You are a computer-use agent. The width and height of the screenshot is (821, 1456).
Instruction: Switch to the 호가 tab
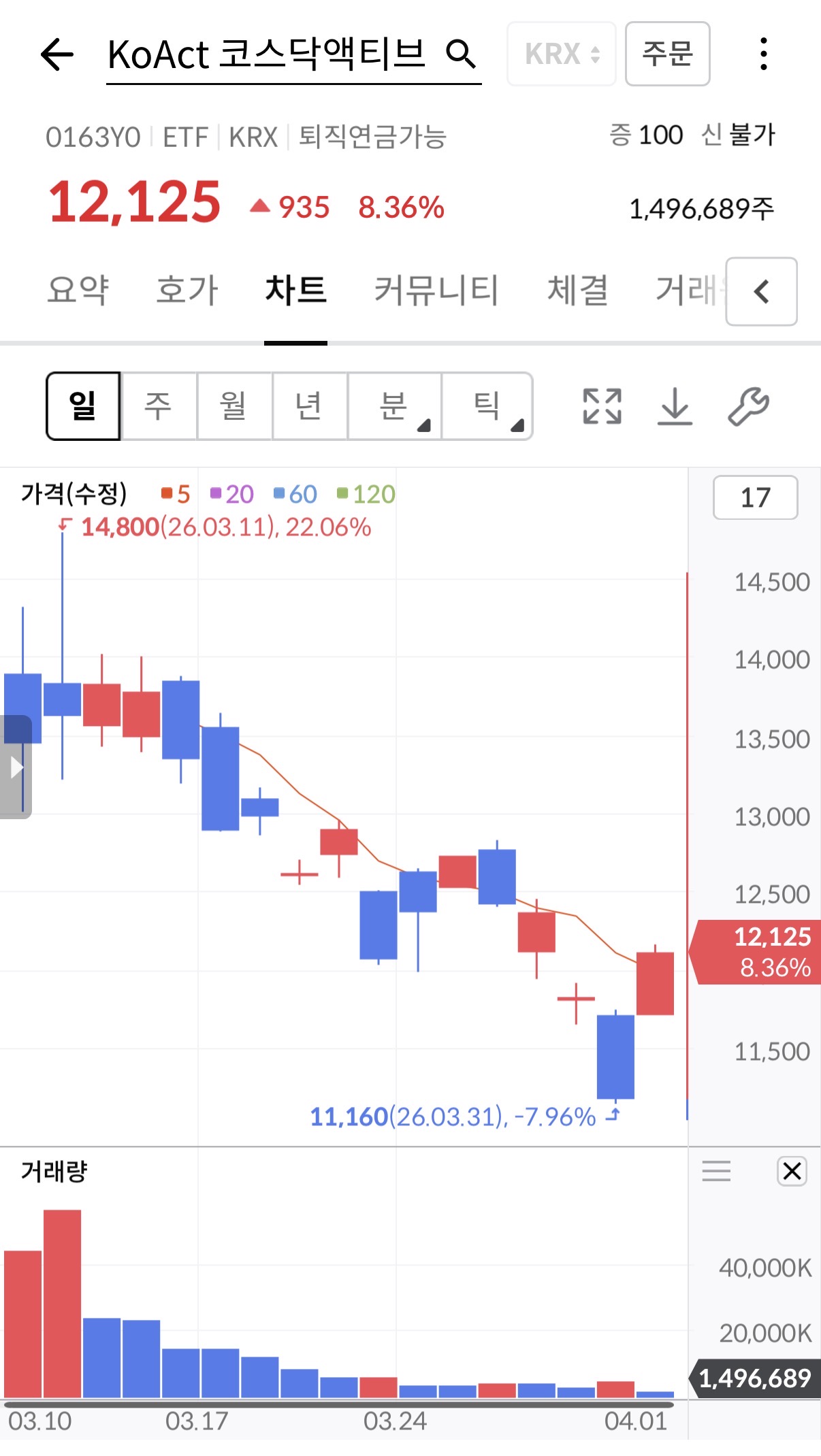[187, 291]
